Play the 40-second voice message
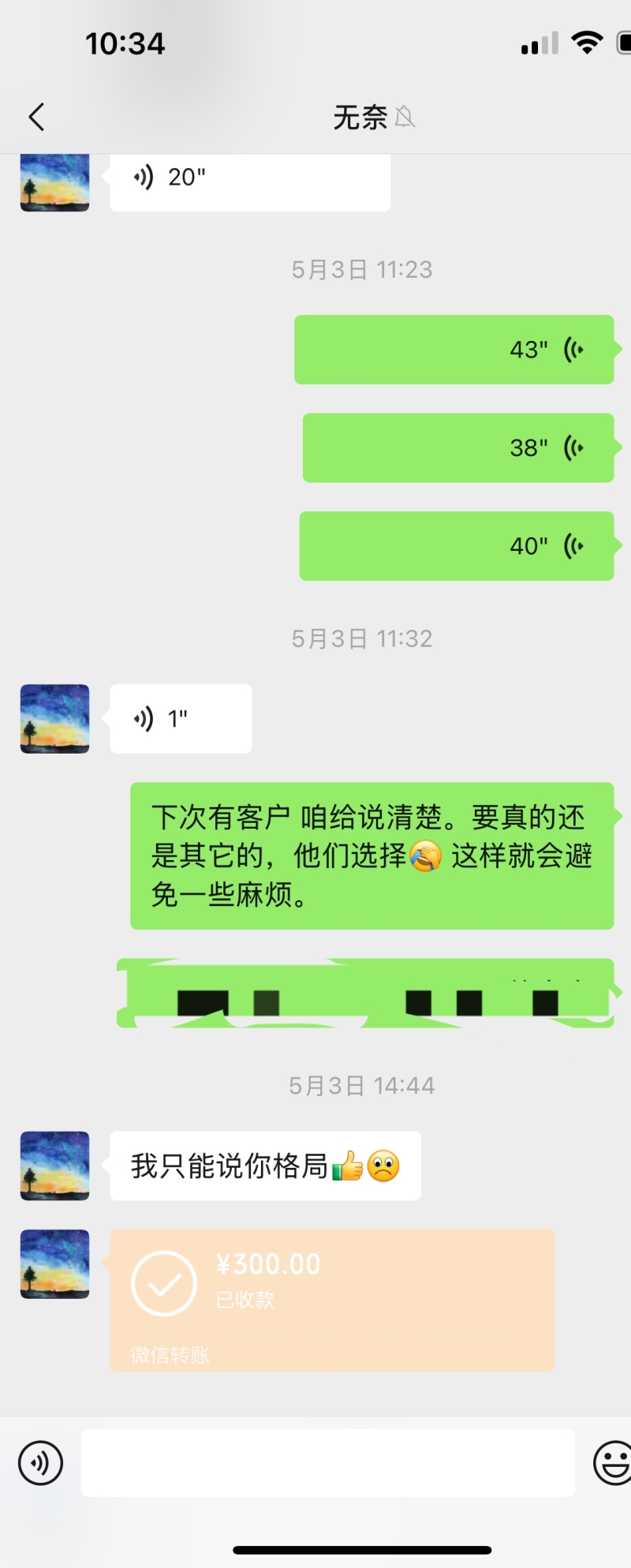The height and width of the screenshot is (1568, 631). tap(456, 546)
